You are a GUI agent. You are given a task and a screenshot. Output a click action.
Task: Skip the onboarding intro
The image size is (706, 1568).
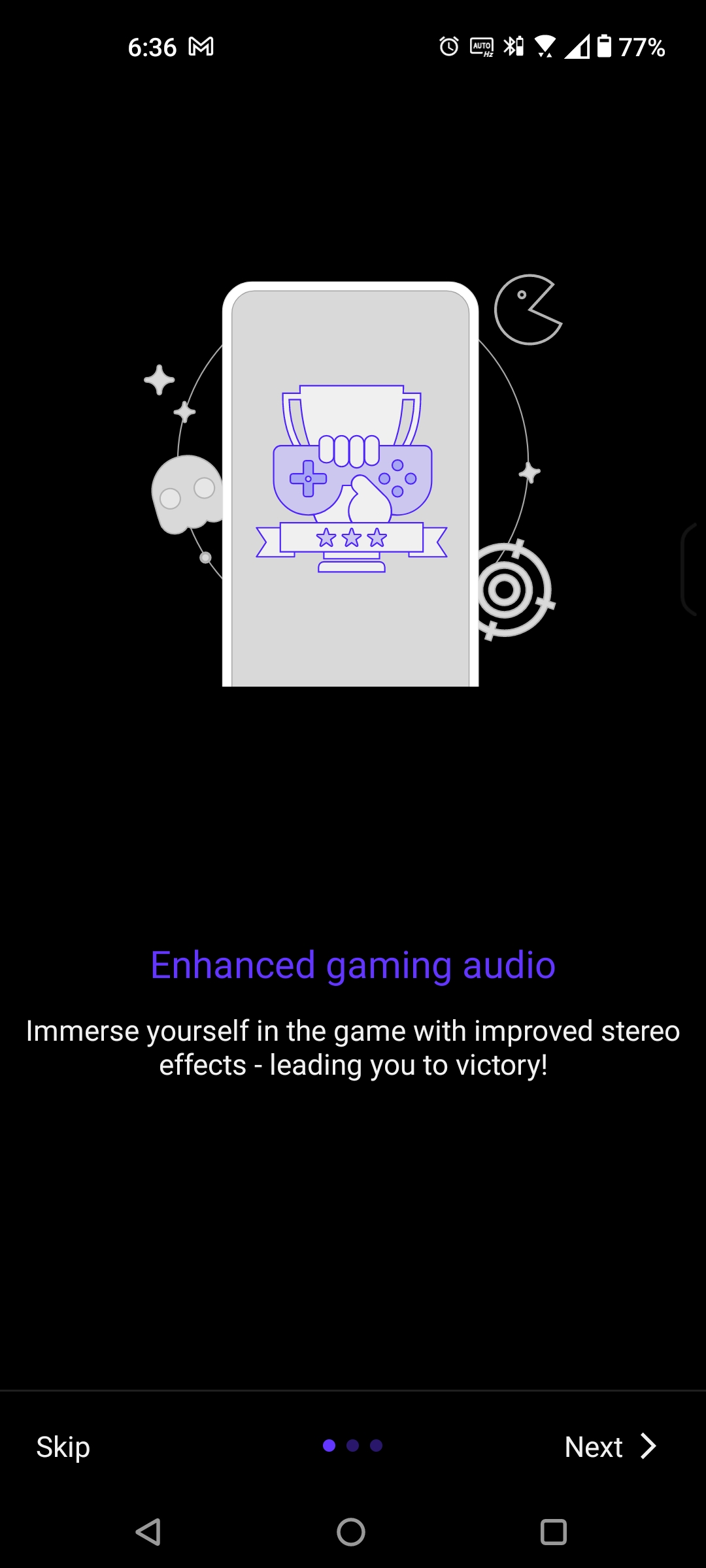(x=63, y=1446)
